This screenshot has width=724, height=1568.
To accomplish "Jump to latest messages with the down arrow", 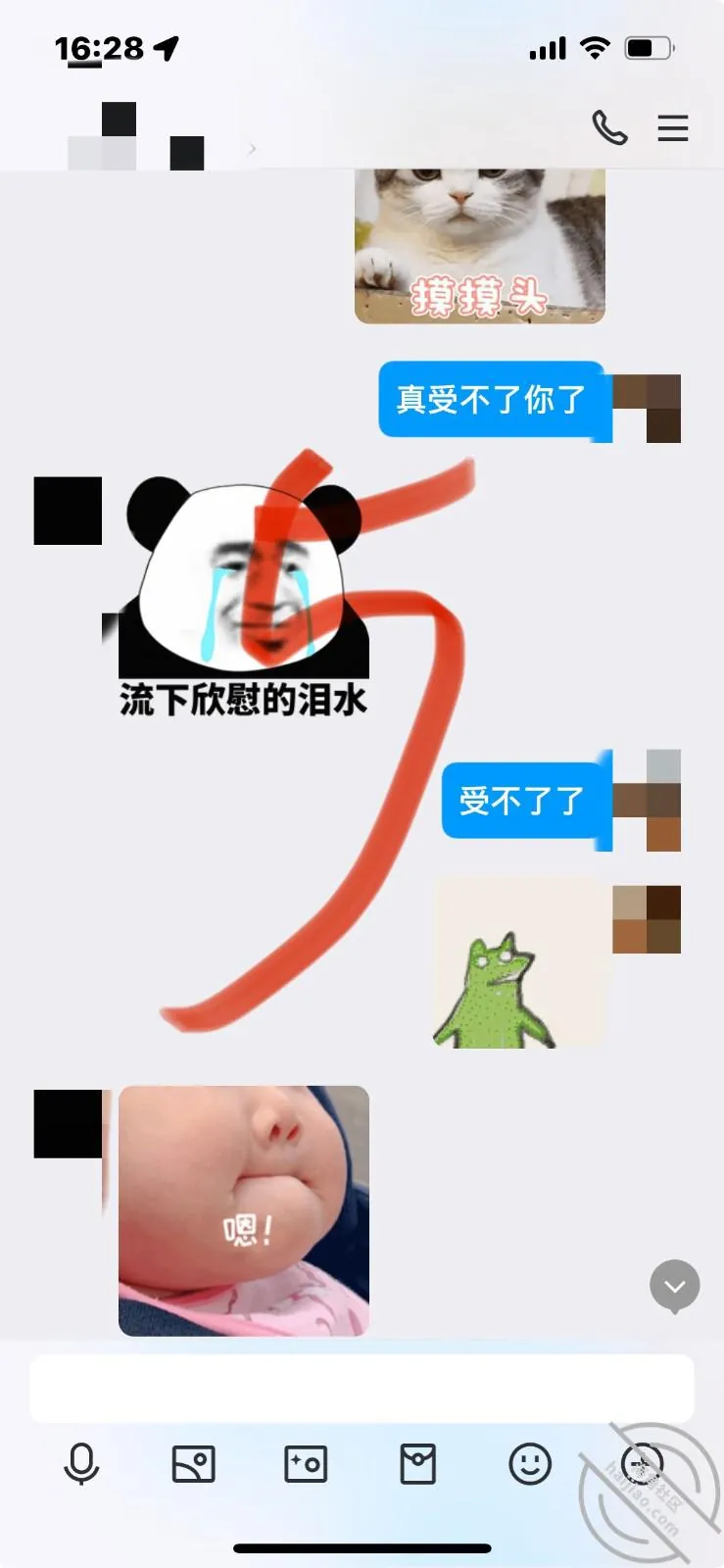I will tap(675, 1286).
